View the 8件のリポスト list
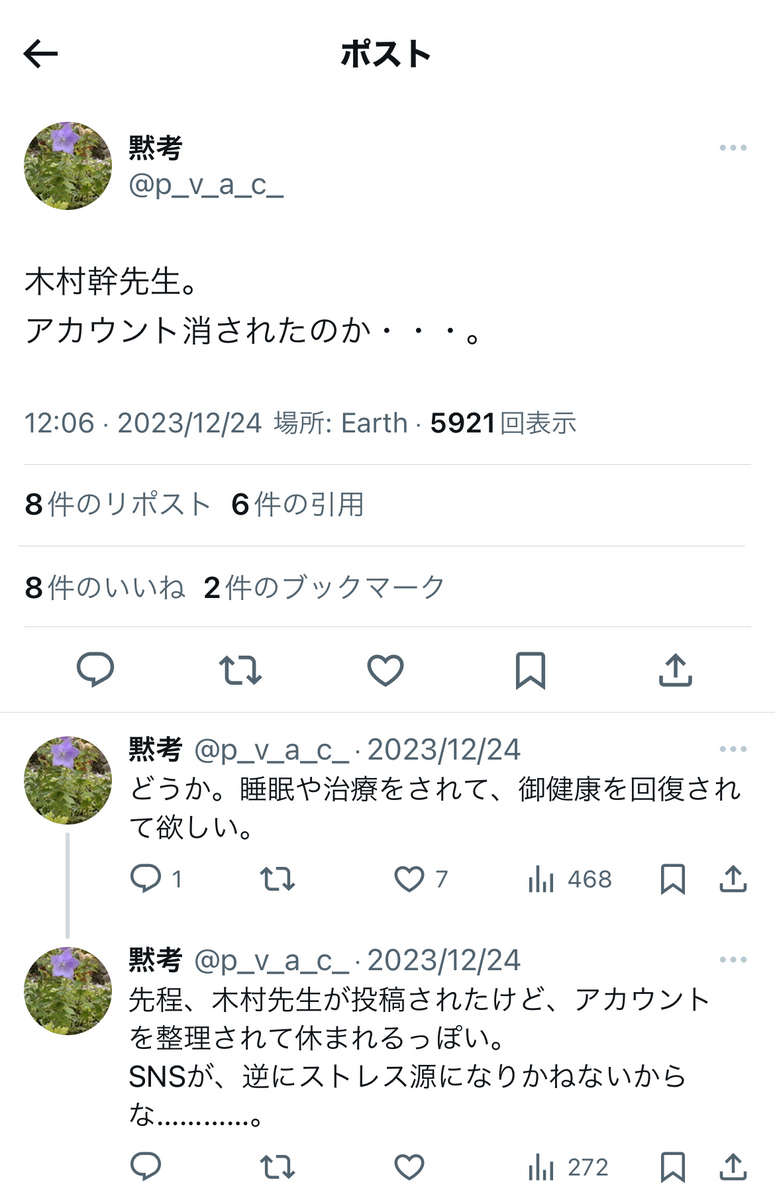 tap(118, 505)
